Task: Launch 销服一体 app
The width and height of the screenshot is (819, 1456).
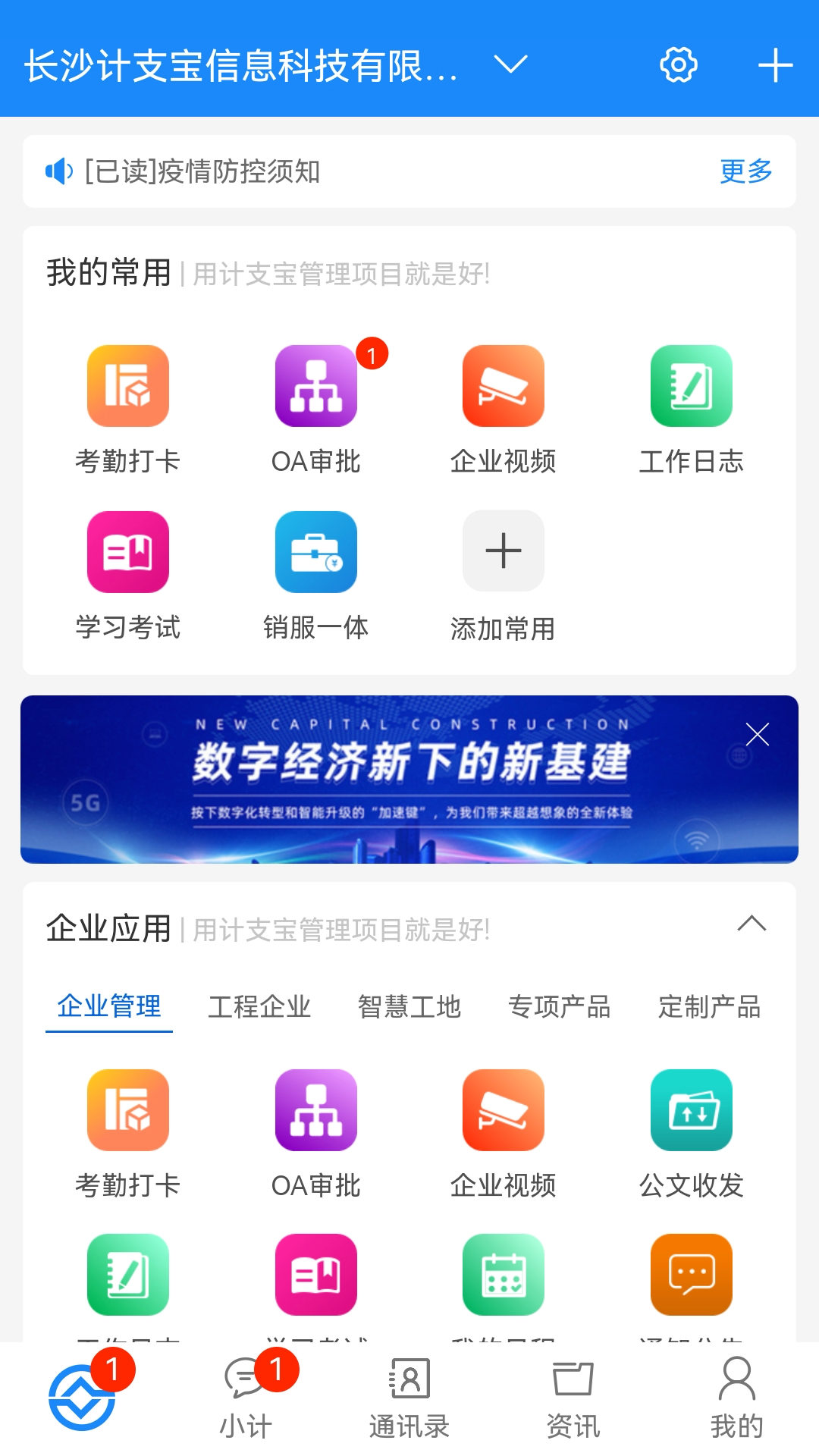Action: [x=315, y=575]
